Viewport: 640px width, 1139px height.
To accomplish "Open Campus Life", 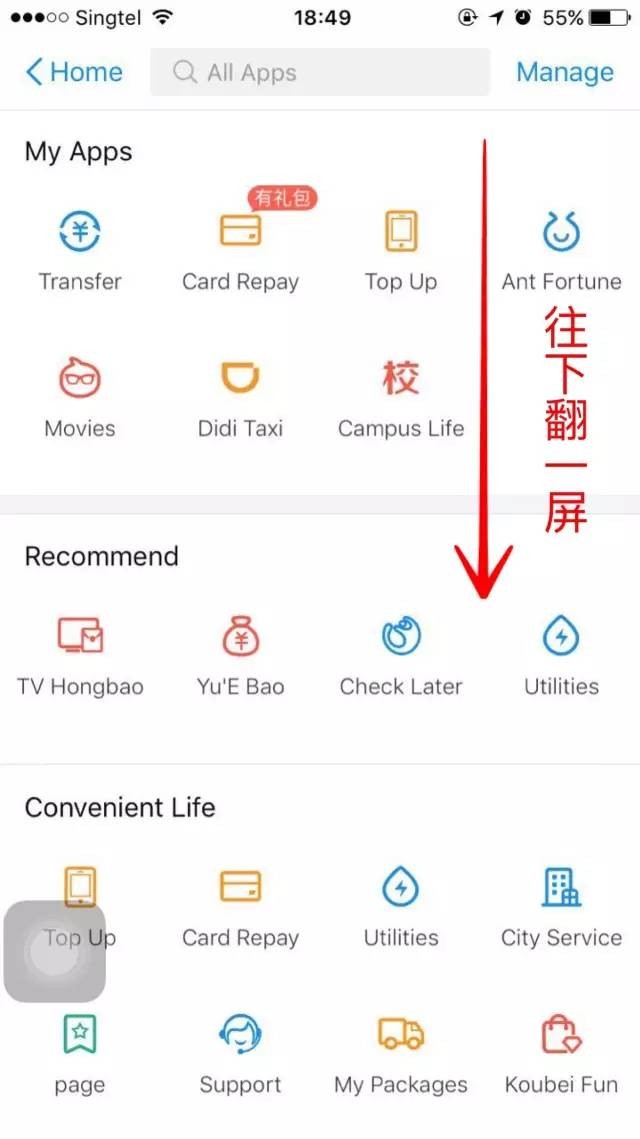I will pos(400,397).
